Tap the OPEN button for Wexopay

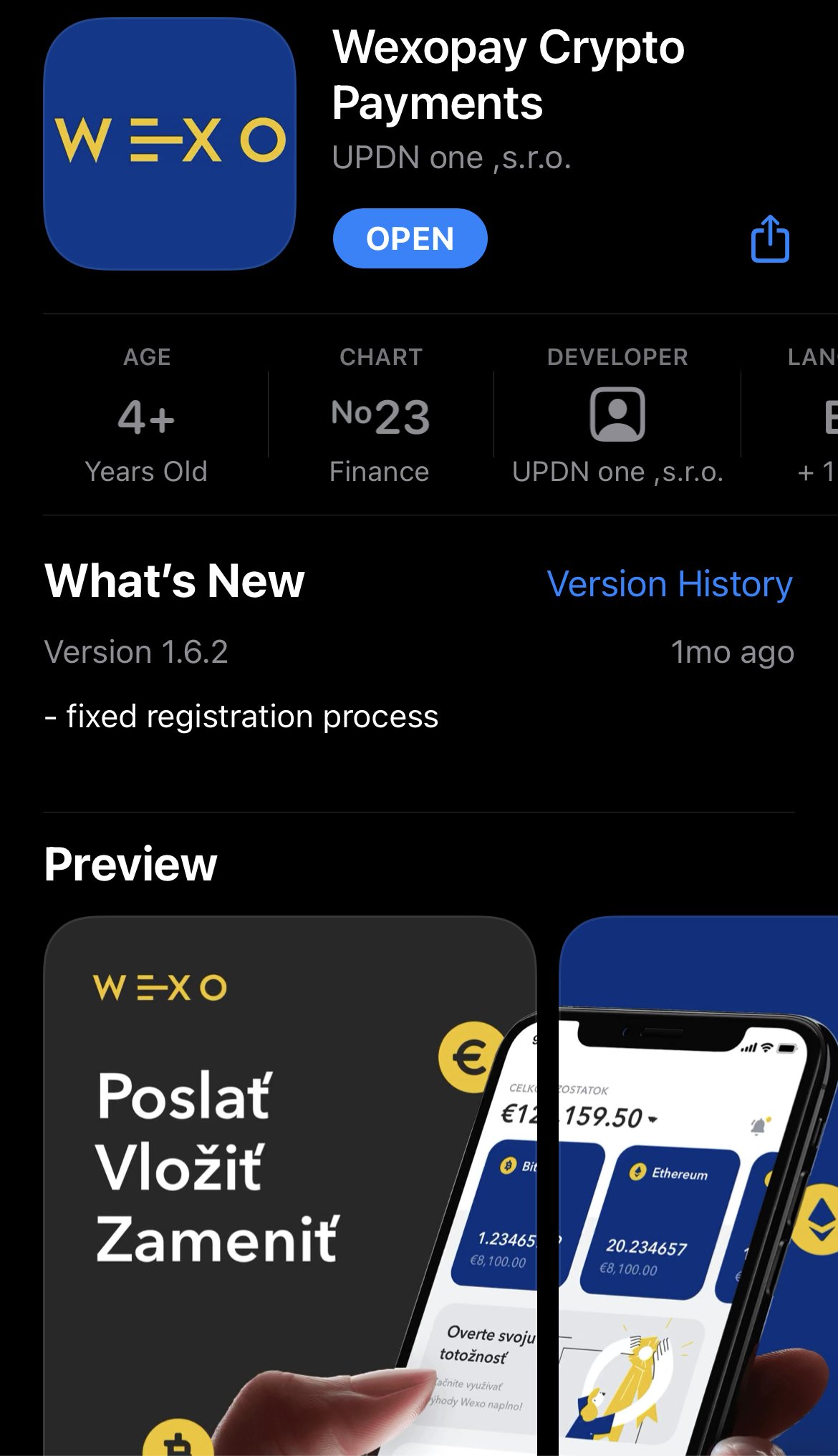pyautogui.click(x=410, y=238)
